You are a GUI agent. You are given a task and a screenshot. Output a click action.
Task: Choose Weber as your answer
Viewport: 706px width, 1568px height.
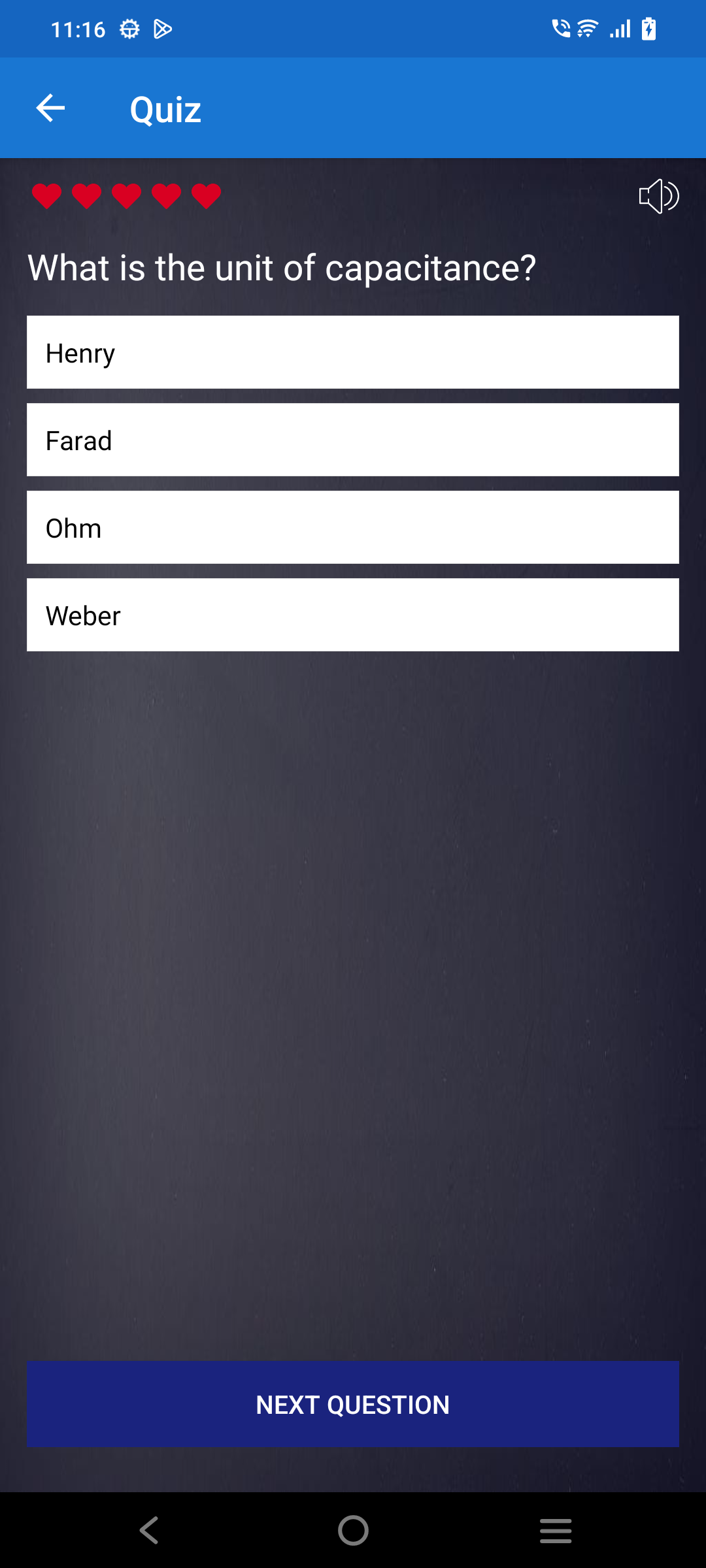tap(353, 614)
